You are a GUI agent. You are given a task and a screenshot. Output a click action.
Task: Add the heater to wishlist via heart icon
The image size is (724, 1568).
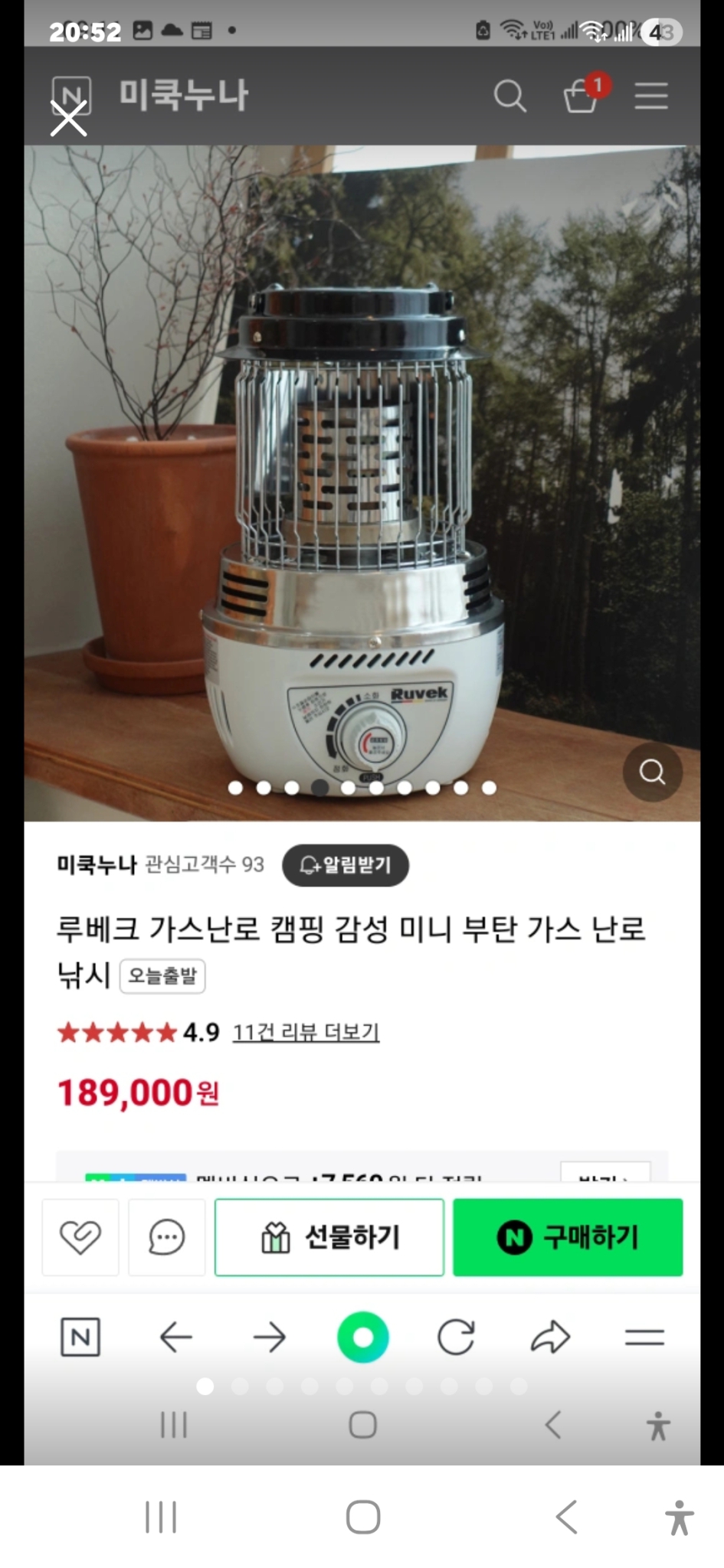tap(80, 1237)
